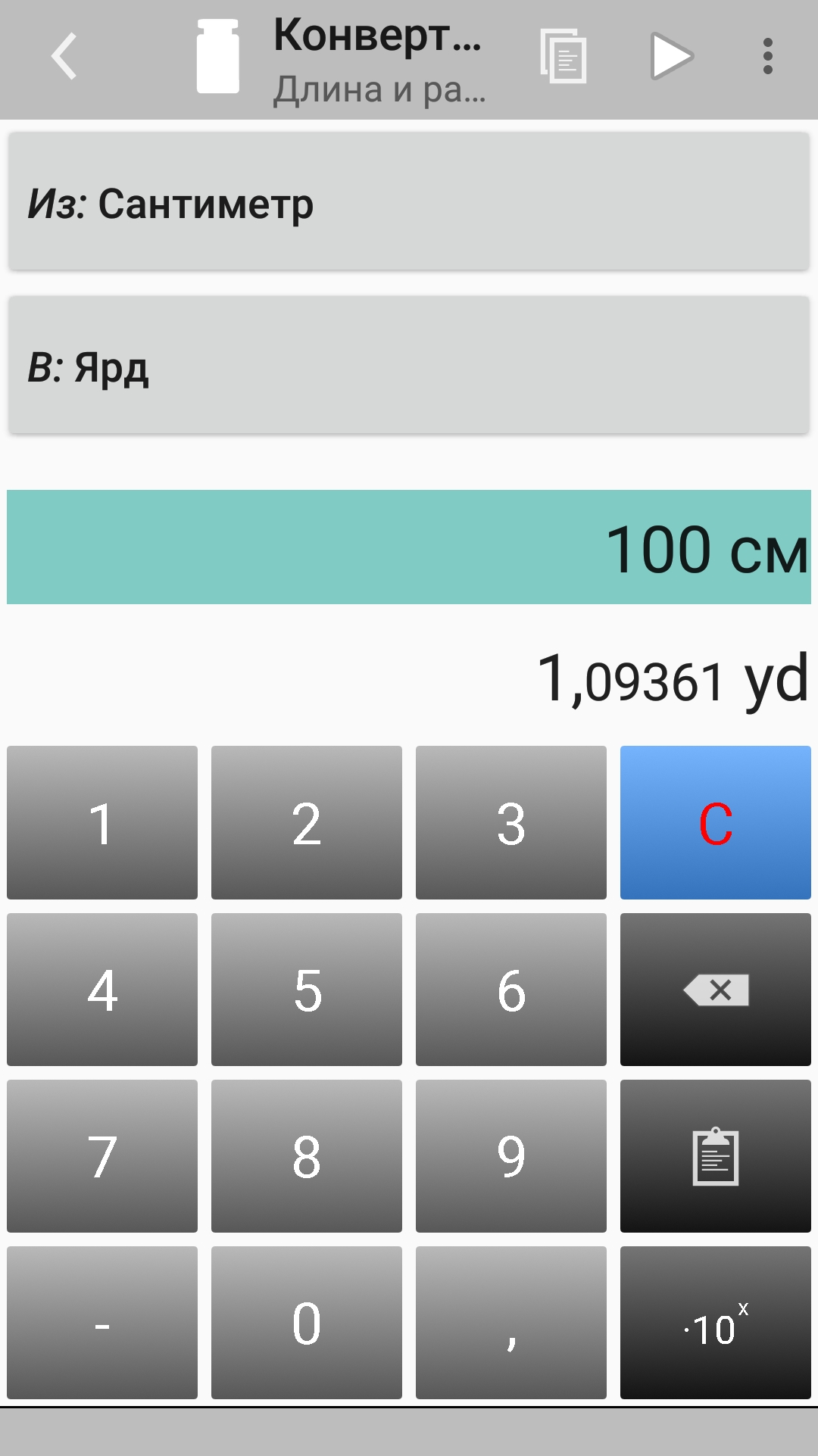The height and width of the screenshot is (1456, 818).
Task: Add a zero to the value
Action: 307,1323
